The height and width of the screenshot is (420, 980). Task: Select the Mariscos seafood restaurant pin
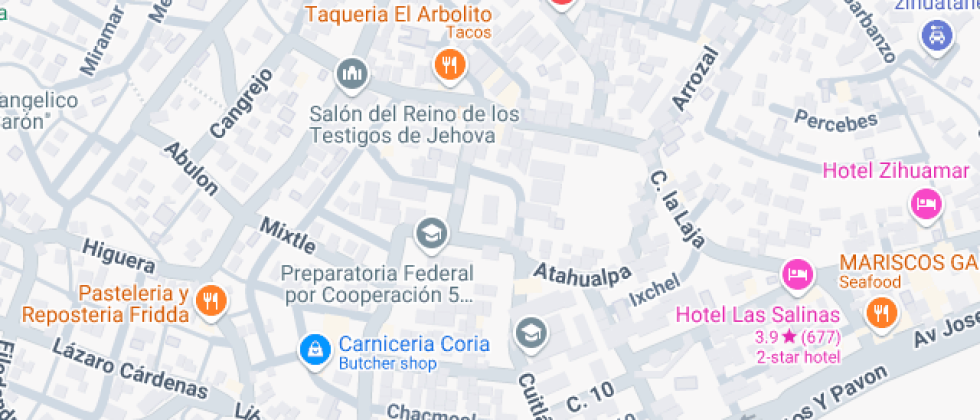(x=881, y=311)
